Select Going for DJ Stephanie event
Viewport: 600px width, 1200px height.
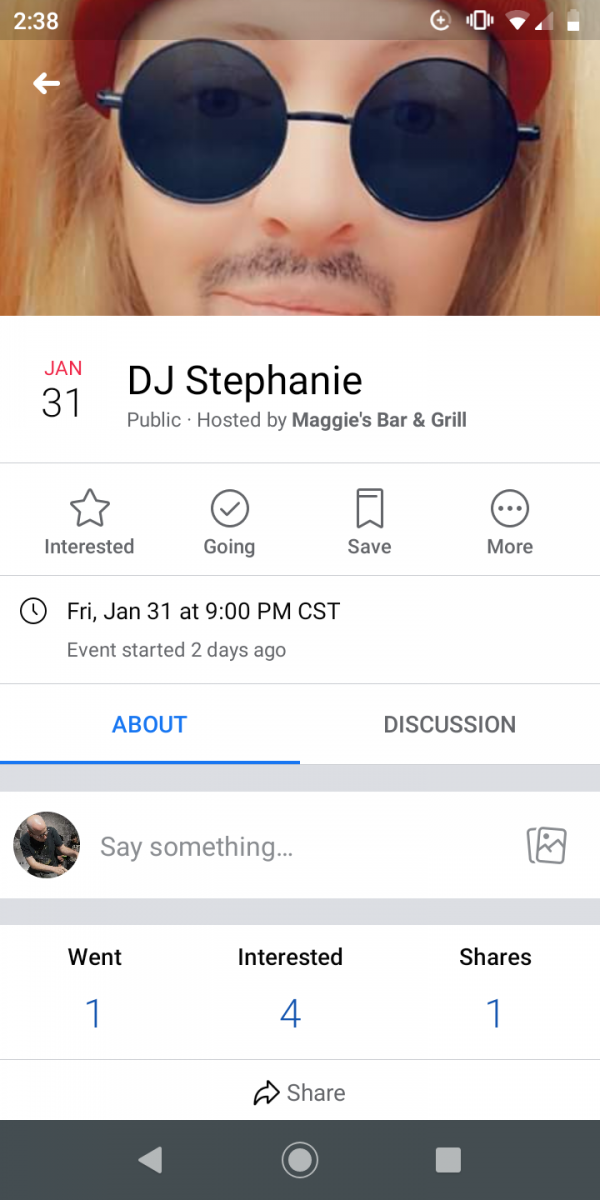229,522
